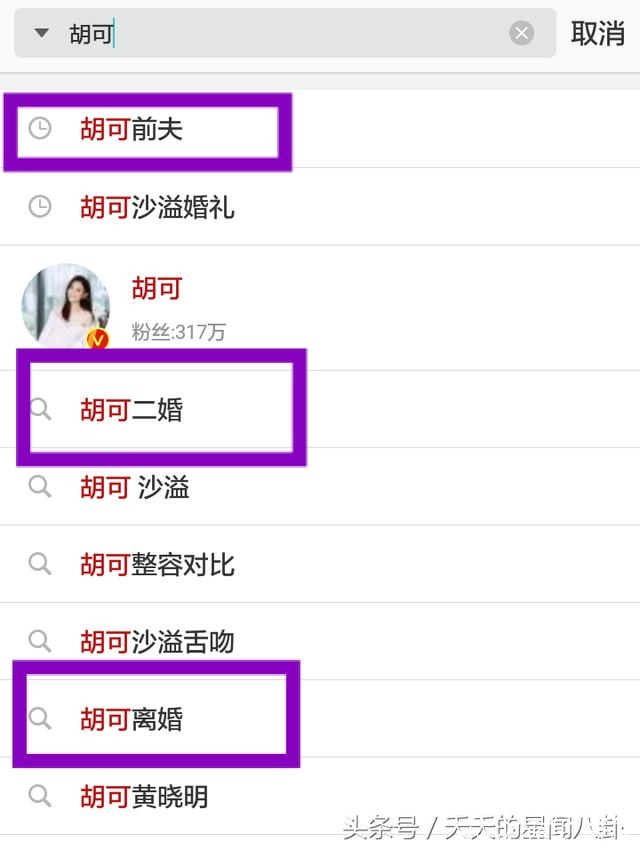Open the dropdown arrow in the search box
This screenshot has width=640, height=850.
pyautogui.click(x=41, y=33)
